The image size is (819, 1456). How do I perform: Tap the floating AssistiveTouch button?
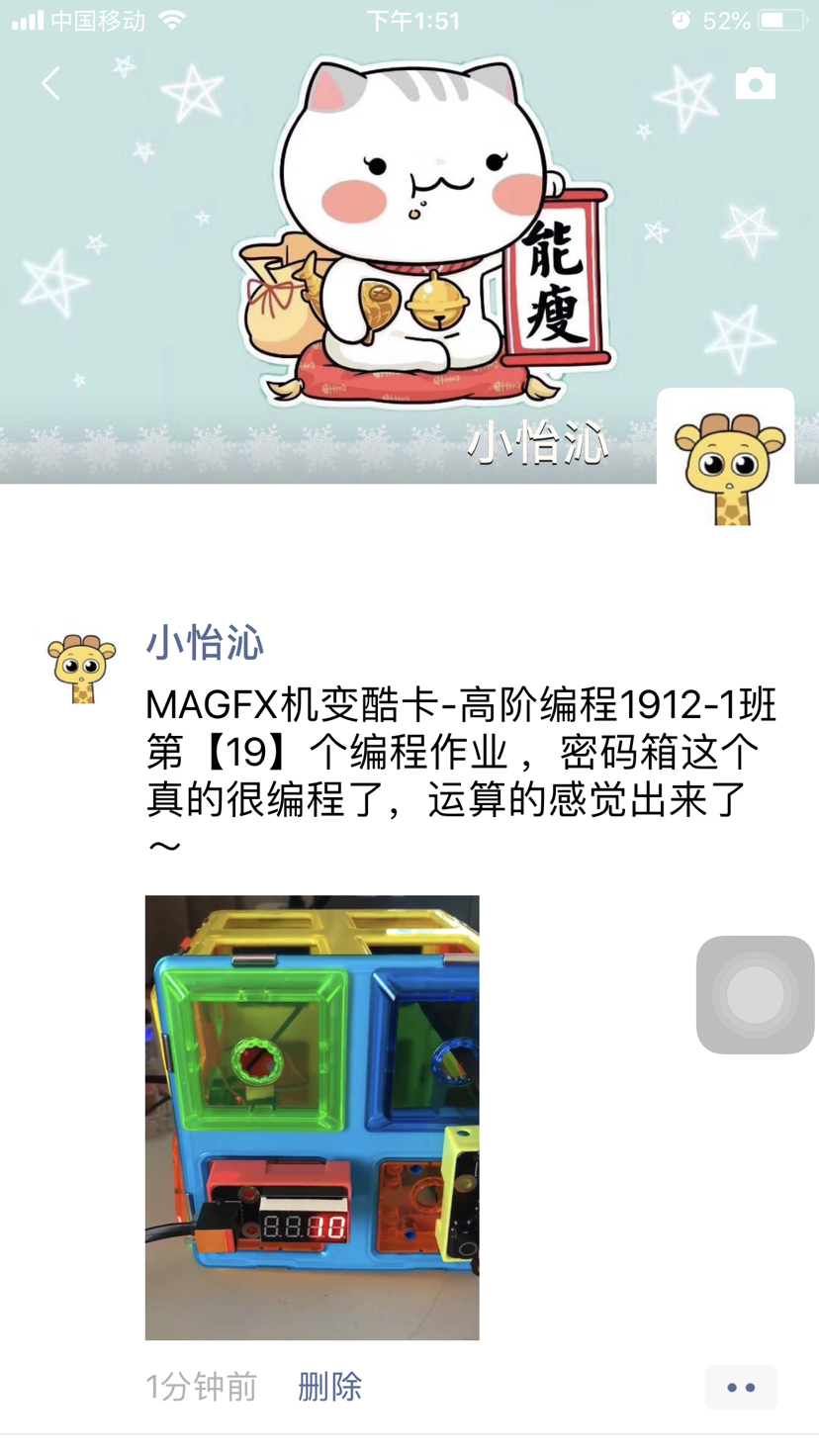(755, 994)
